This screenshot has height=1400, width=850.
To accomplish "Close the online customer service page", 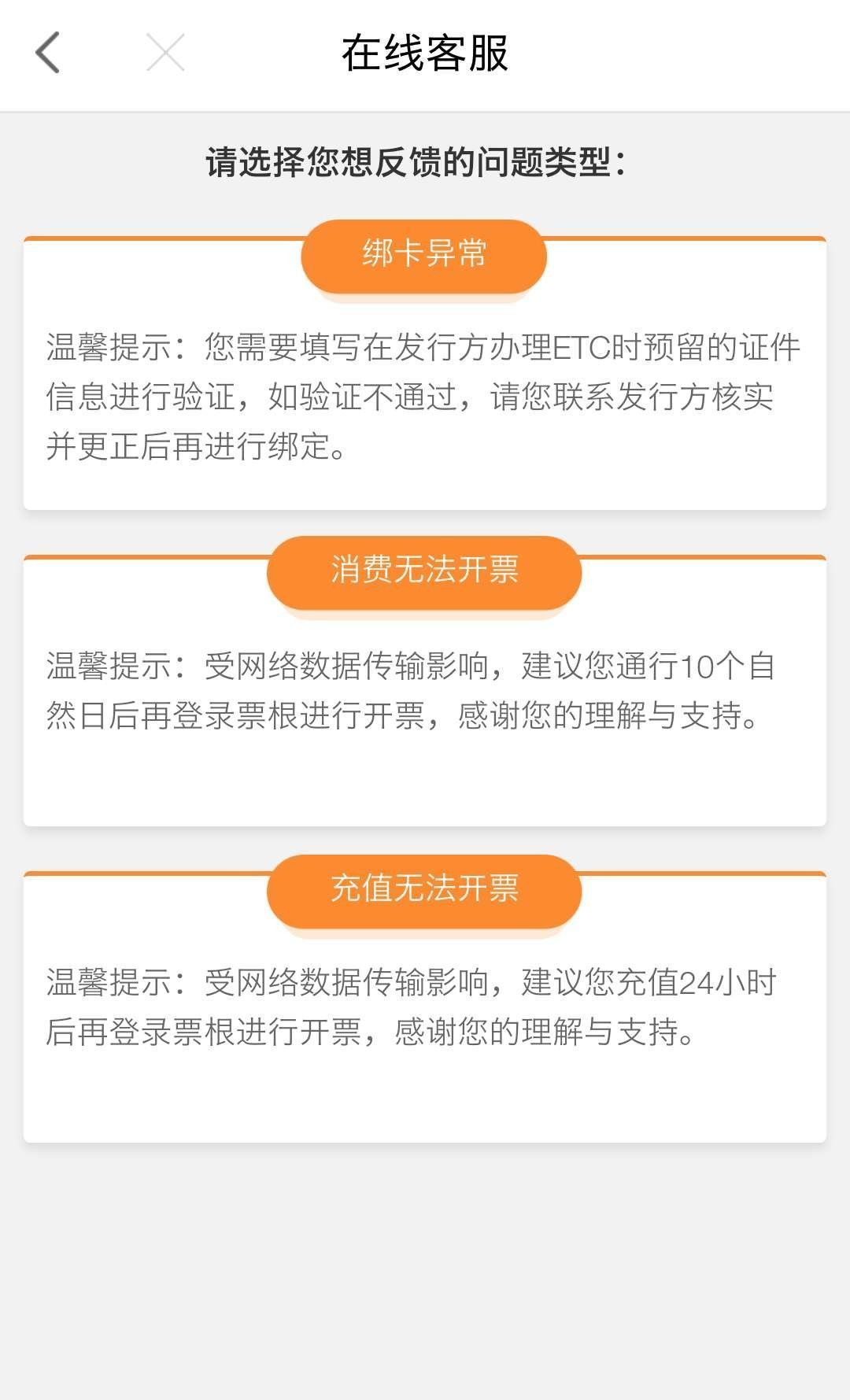I will click(x=165, y=53).
